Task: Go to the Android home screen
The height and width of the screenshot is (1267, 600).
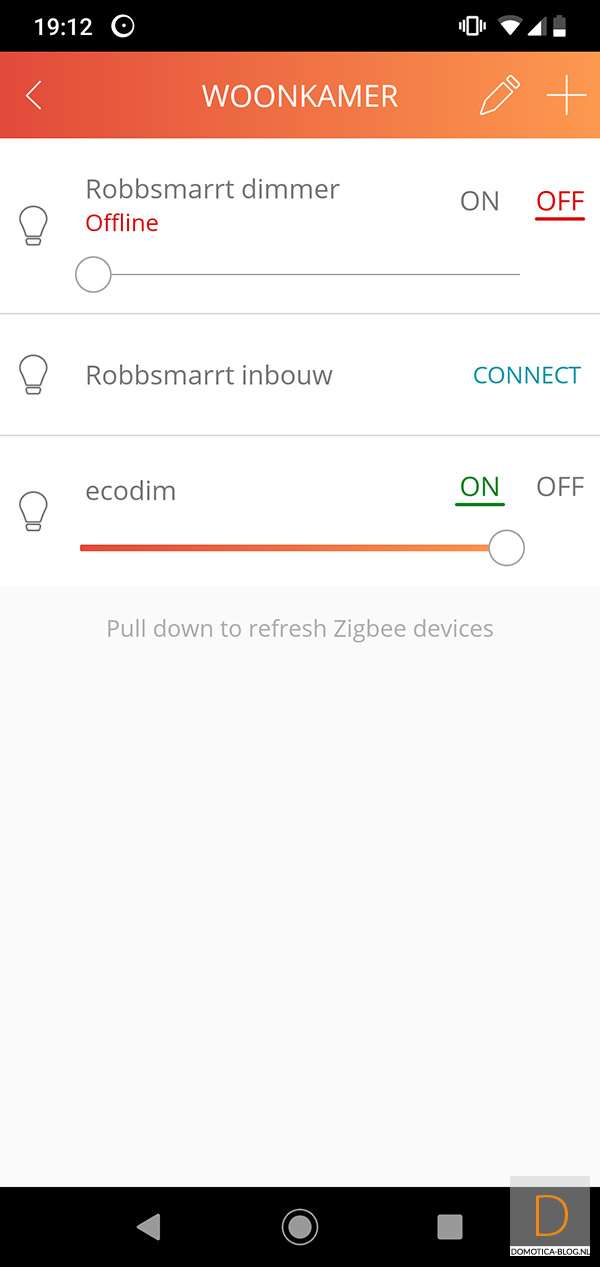Action: pos(299,1226)
